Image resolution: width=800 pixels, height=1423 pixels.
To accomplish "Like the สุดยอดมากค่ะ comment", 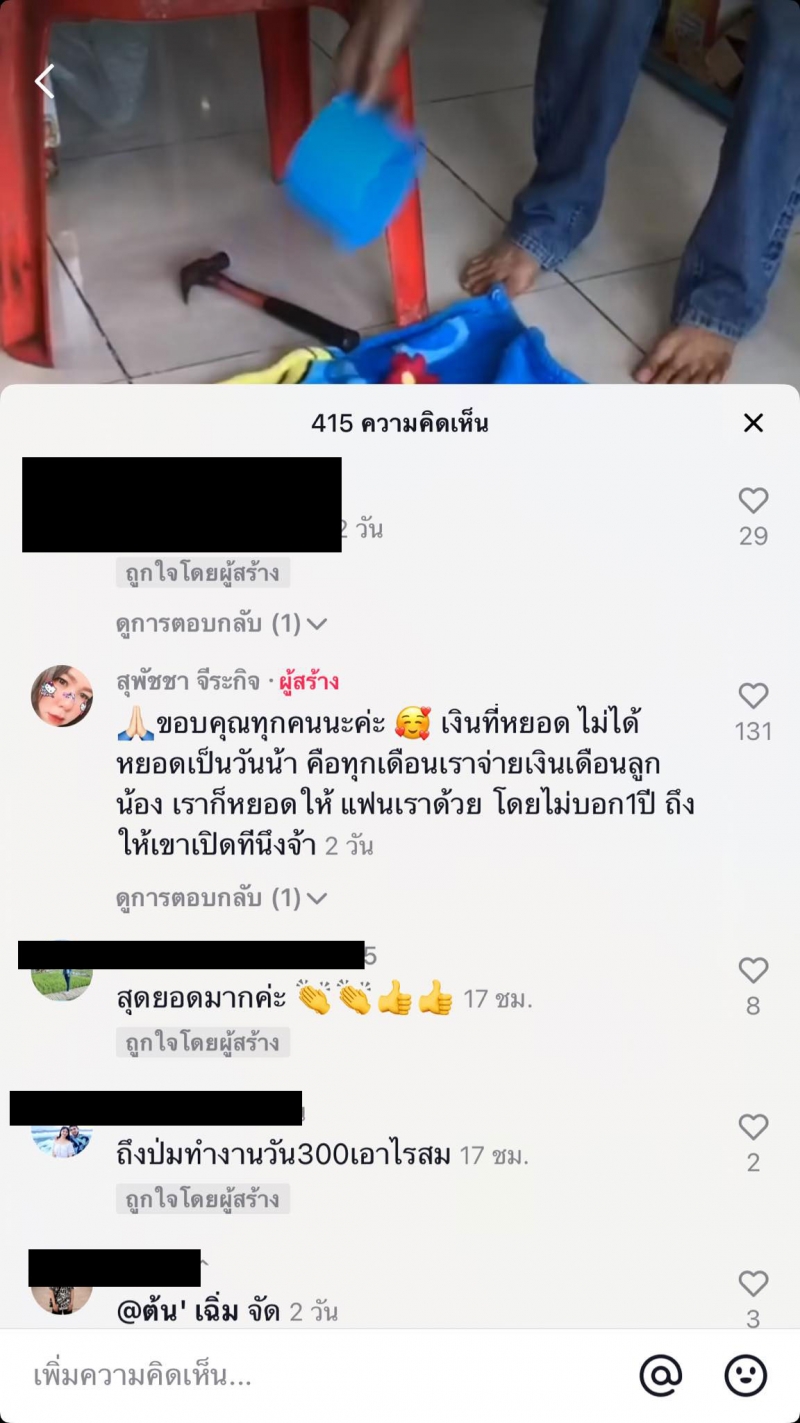I will [x=753, y=970].
